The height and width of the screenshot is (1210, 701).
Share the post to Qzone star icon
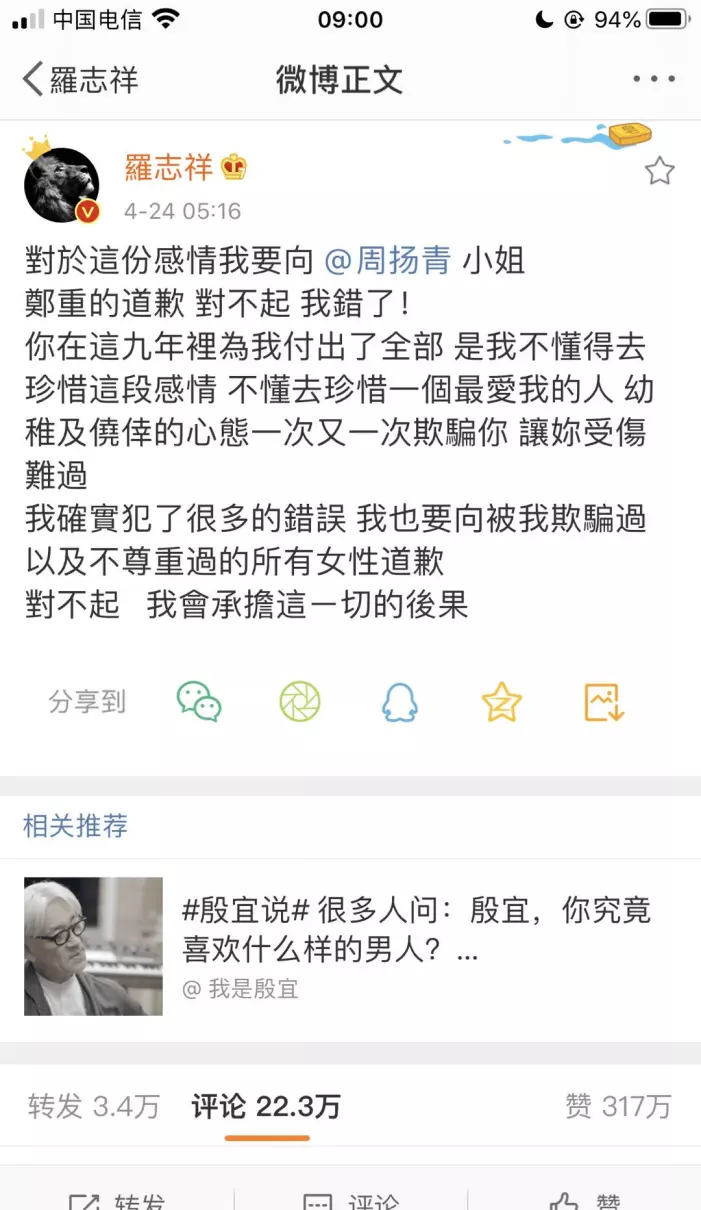[501, 702]
